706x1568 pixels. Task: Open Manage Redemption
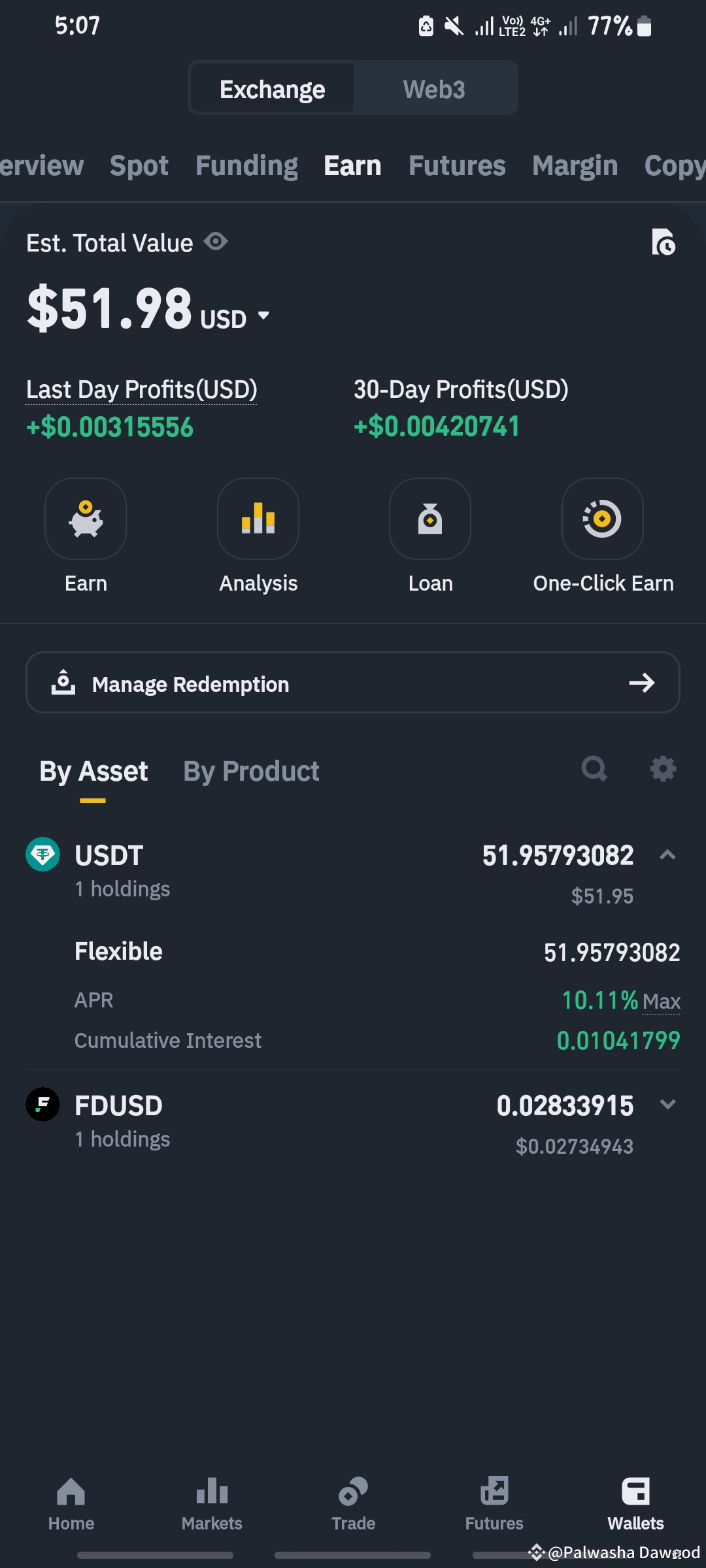(x=353, y=683)
